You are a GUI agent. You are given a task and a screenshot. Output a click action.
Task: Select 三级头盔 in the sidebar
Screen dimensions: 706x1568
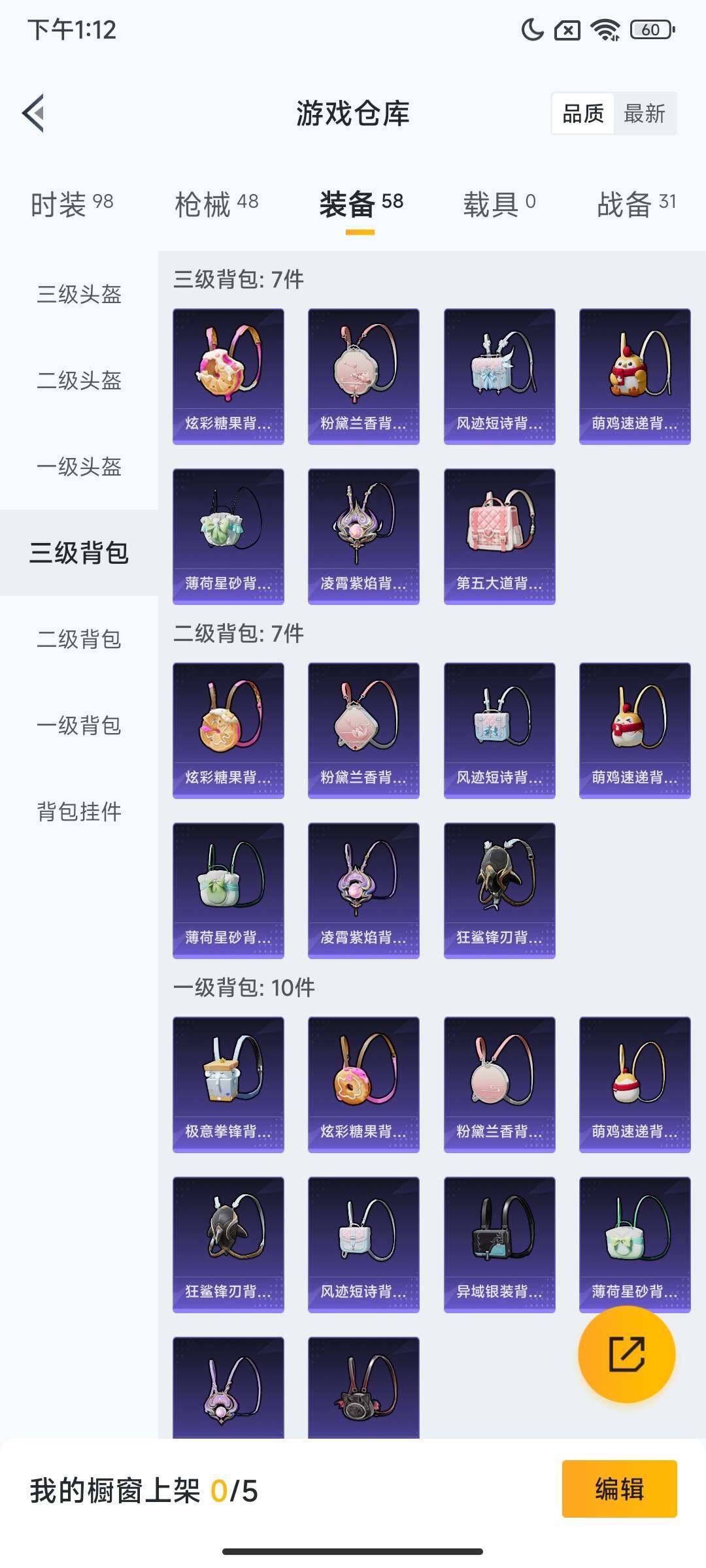click(79, 294)
